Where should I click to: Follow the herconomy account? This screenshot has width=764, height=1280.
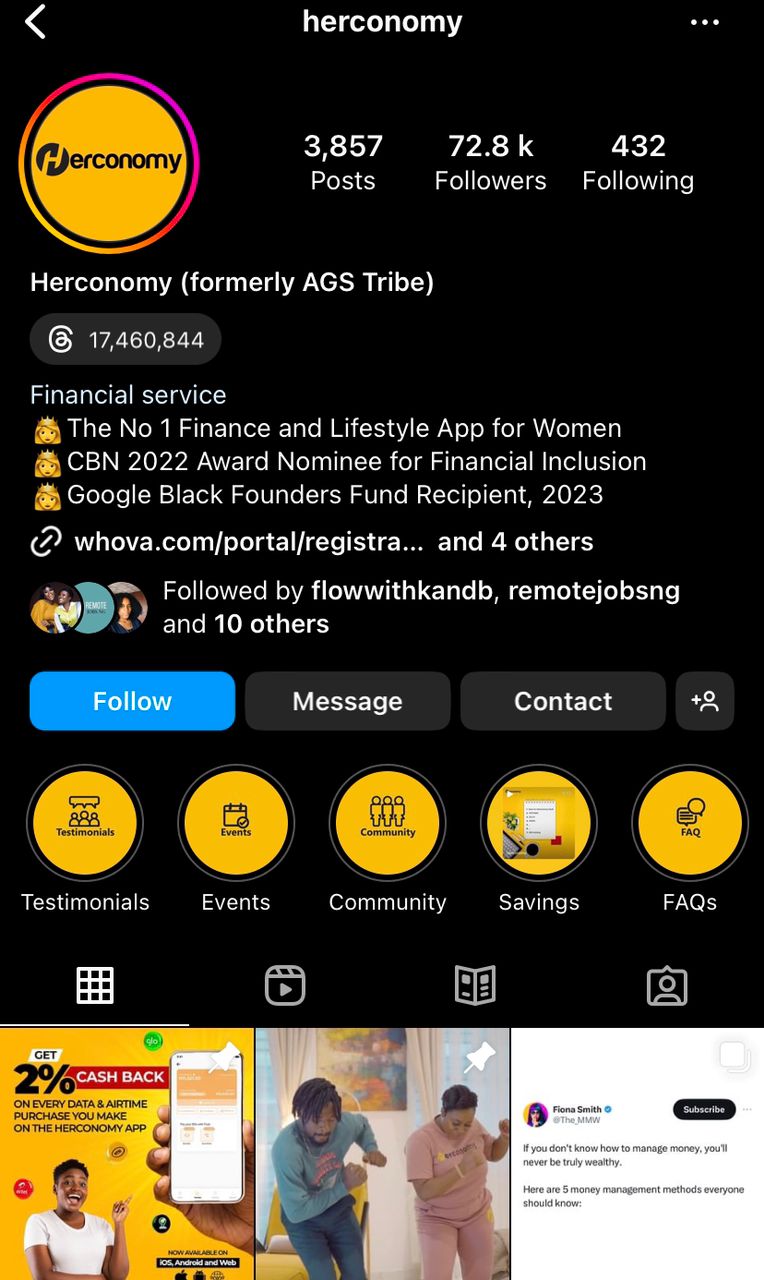click(x=132, y=701)
